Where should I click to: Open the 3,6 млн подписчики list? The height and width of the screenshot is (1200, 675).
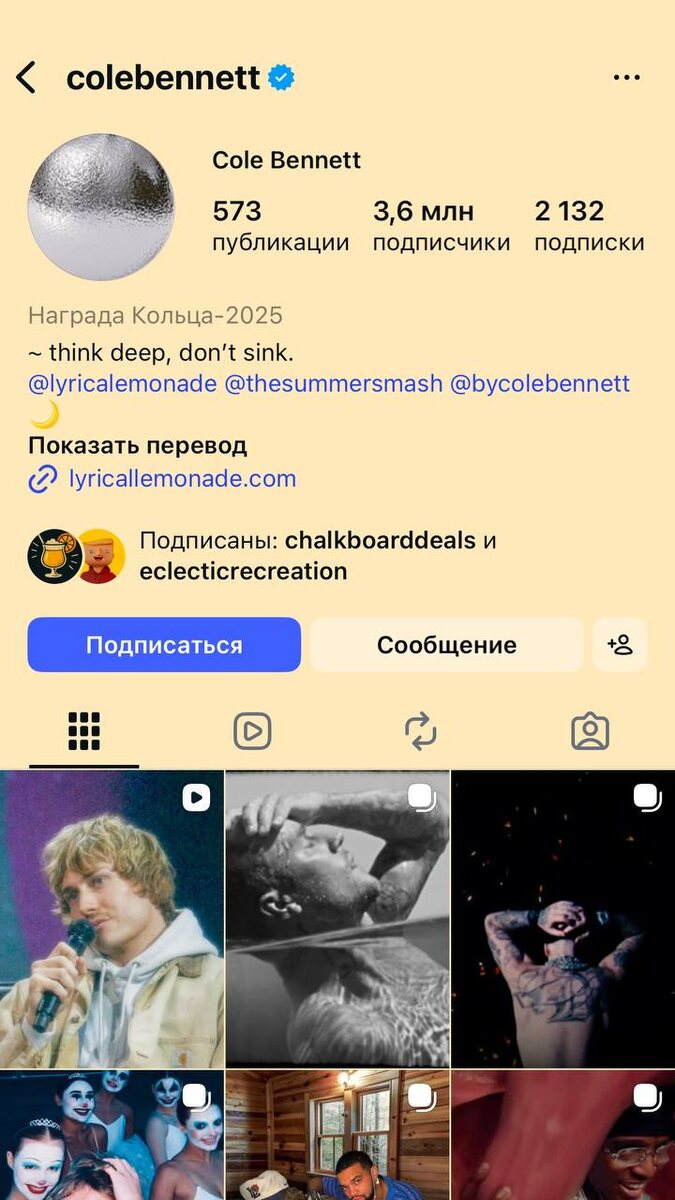click(x=441, y=225)
